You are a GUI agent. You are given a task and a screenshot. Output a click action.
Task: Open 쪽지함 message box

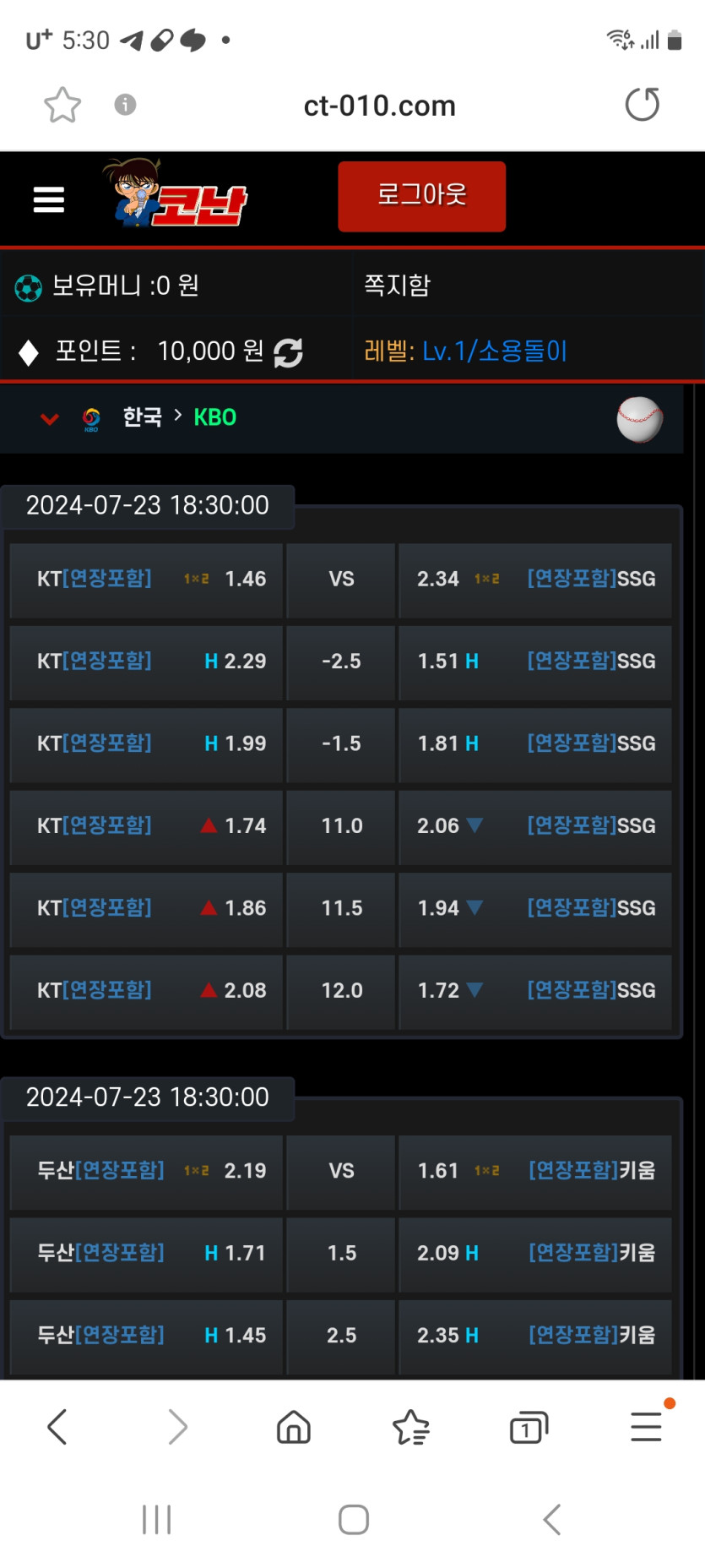tap(397, 286)
